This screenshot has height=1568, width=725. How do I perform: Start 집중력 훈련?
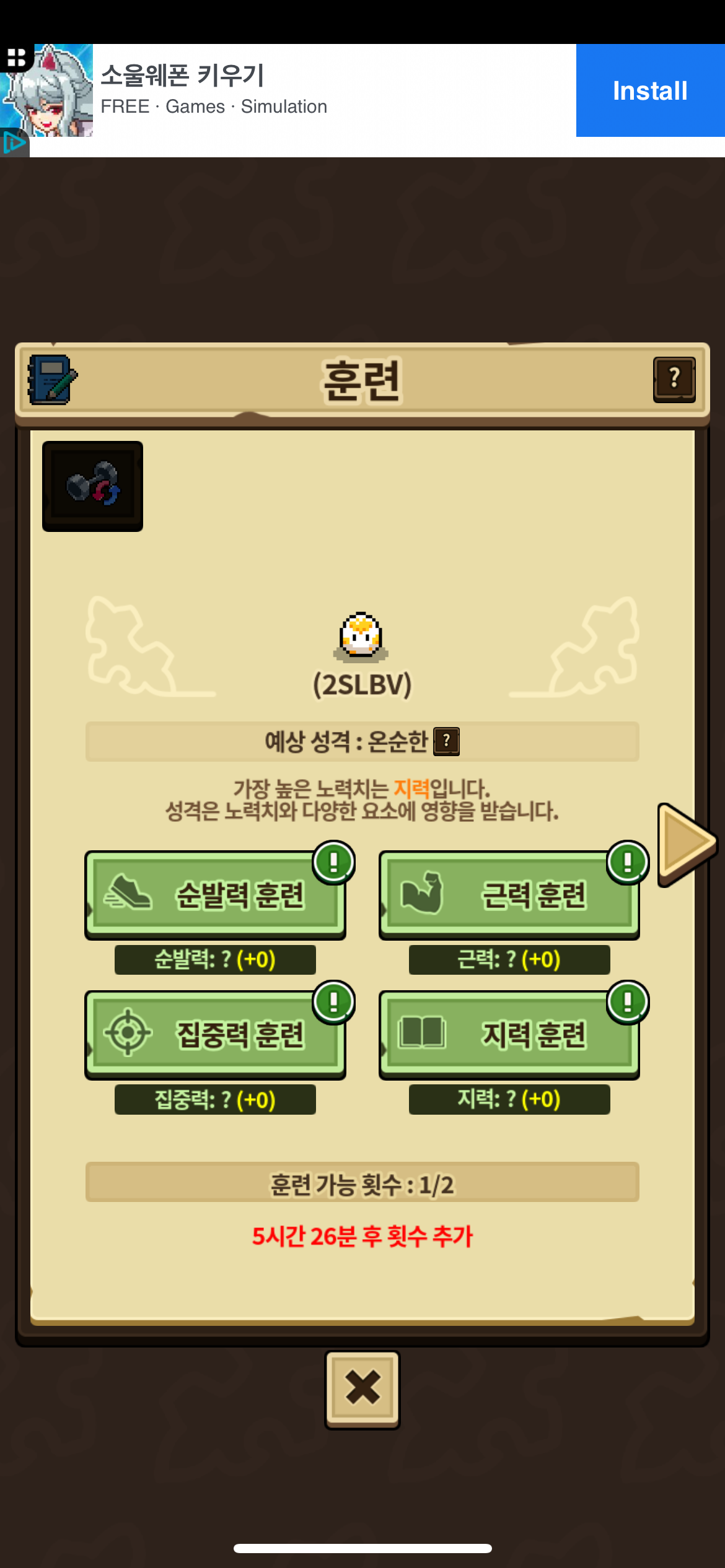coord(215,1034)
